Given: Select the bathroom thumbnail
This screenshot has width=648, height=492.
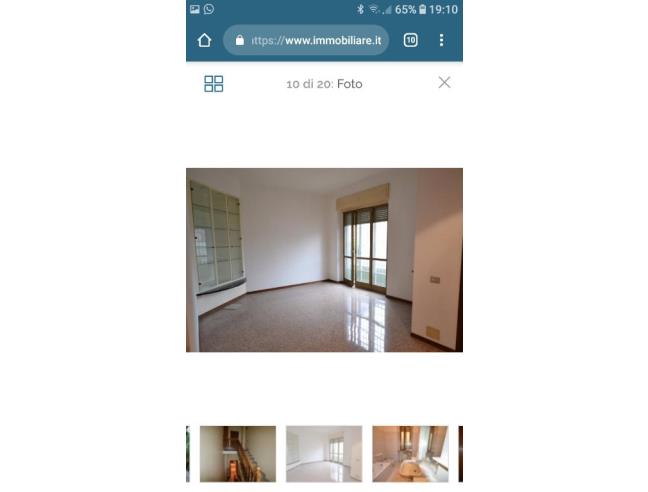Looking at the screenshot, I should (x=410, y=454).
